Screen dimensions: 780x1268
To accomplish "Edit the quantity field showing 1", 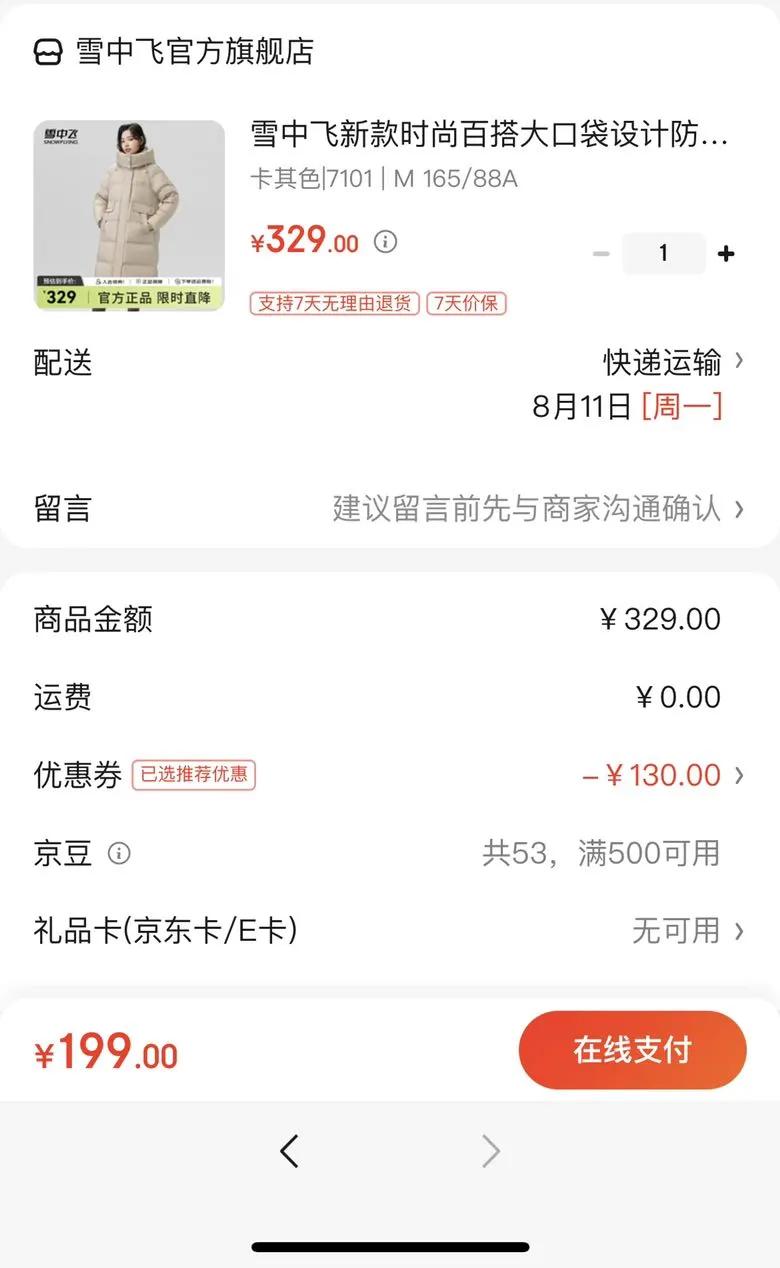I will 663,254.
